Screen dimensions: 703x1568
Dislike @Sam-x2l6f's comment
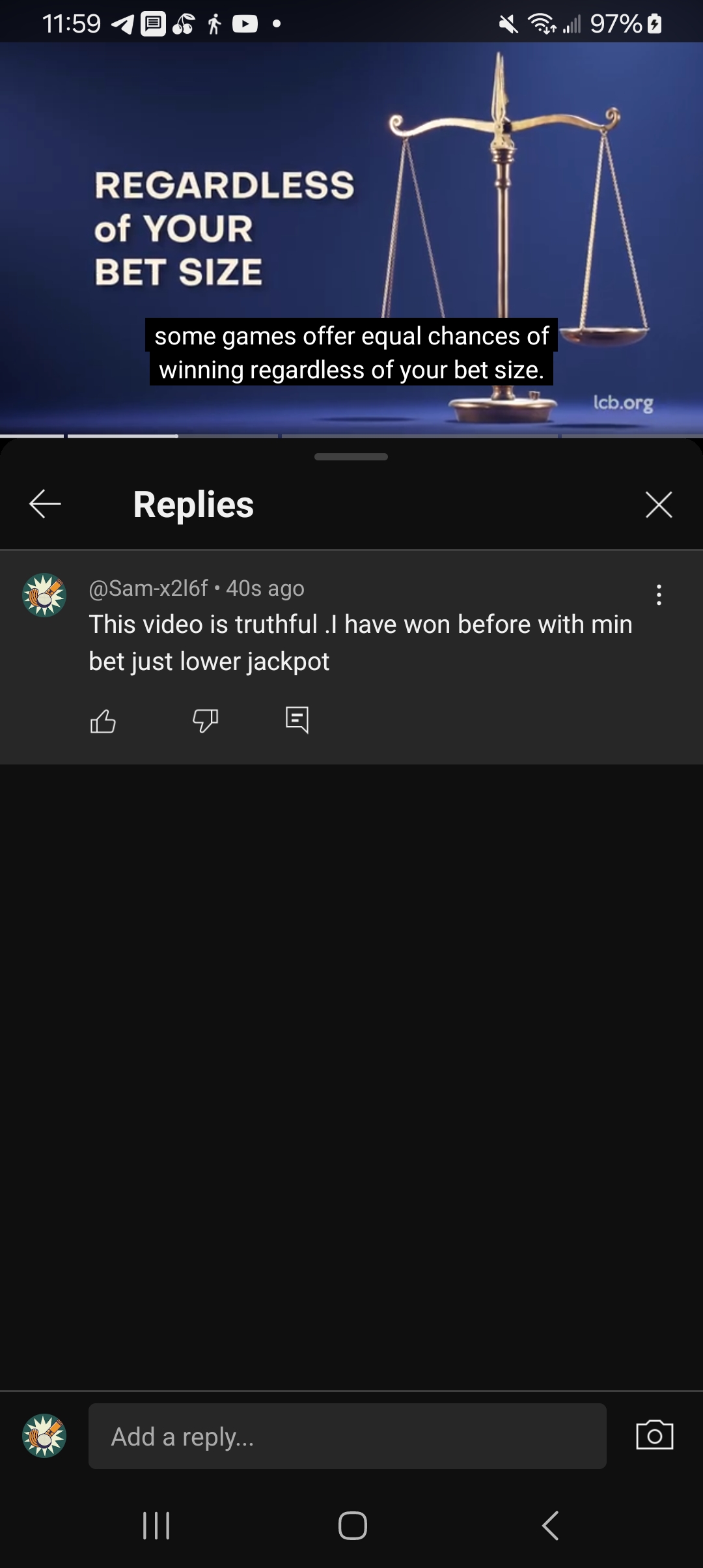pyautogui.click(x=205, y=721)
